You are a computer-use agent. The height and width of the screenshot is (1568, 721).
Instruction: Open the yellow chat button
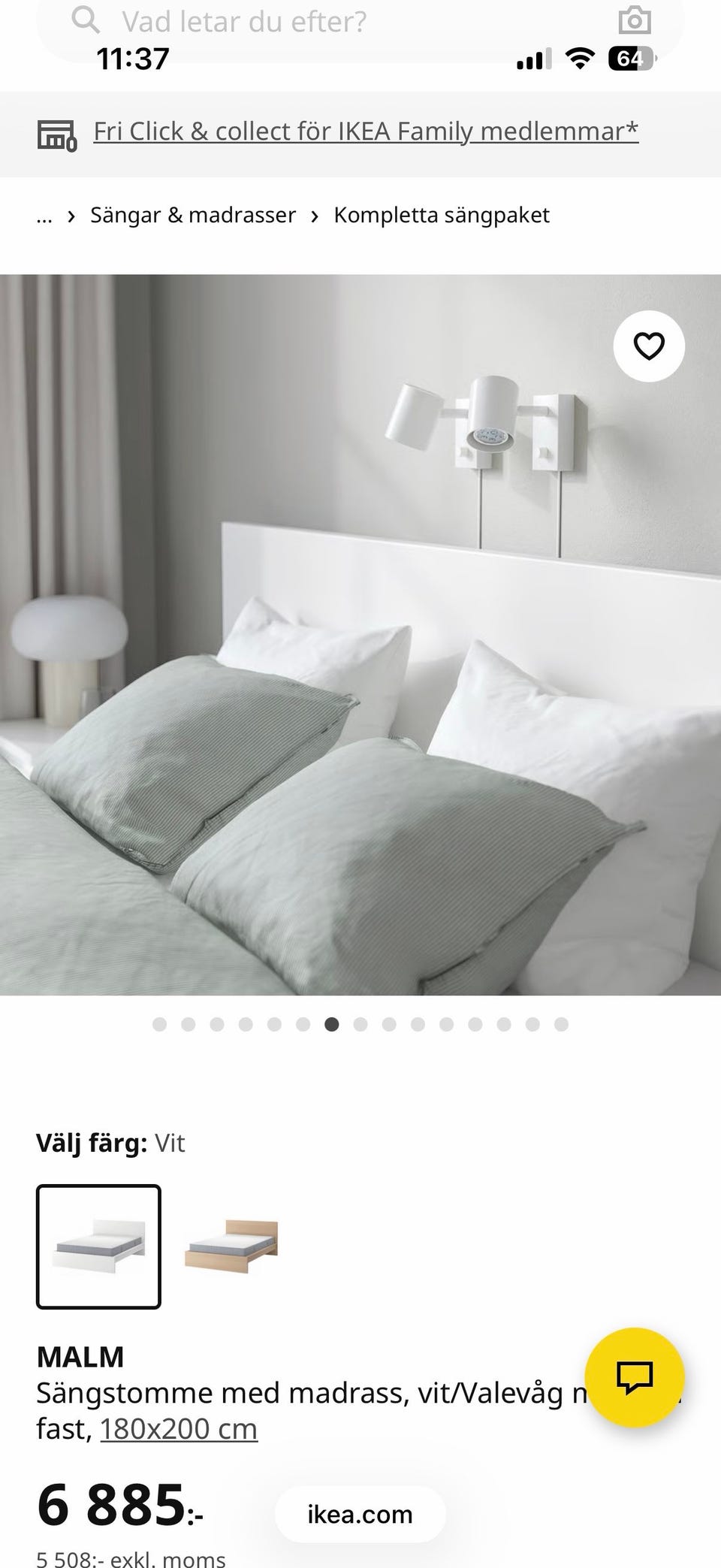pos(634,1376)
